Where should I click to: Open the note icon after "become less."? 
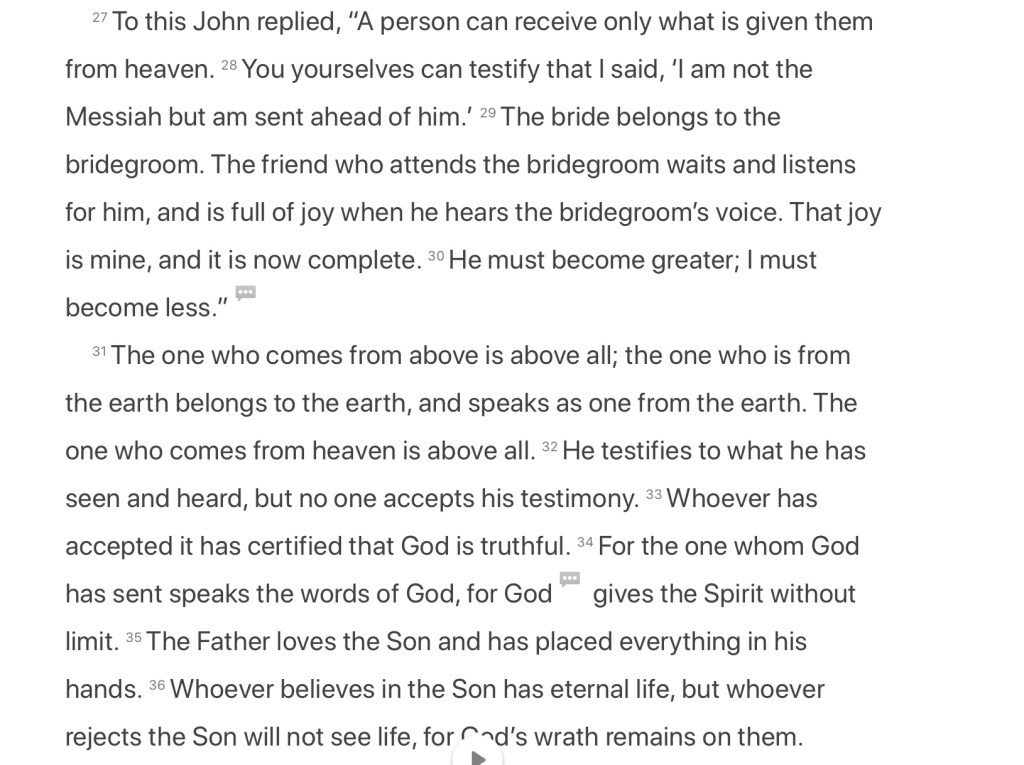point(245,292)
